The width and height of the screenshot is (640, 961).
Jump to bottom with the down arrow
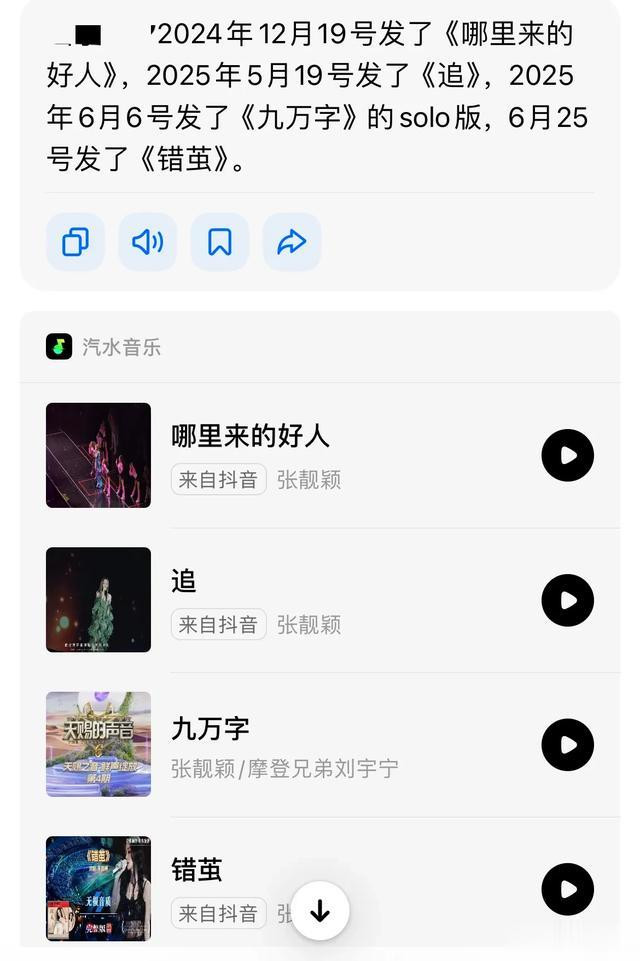tap(320, 911)
